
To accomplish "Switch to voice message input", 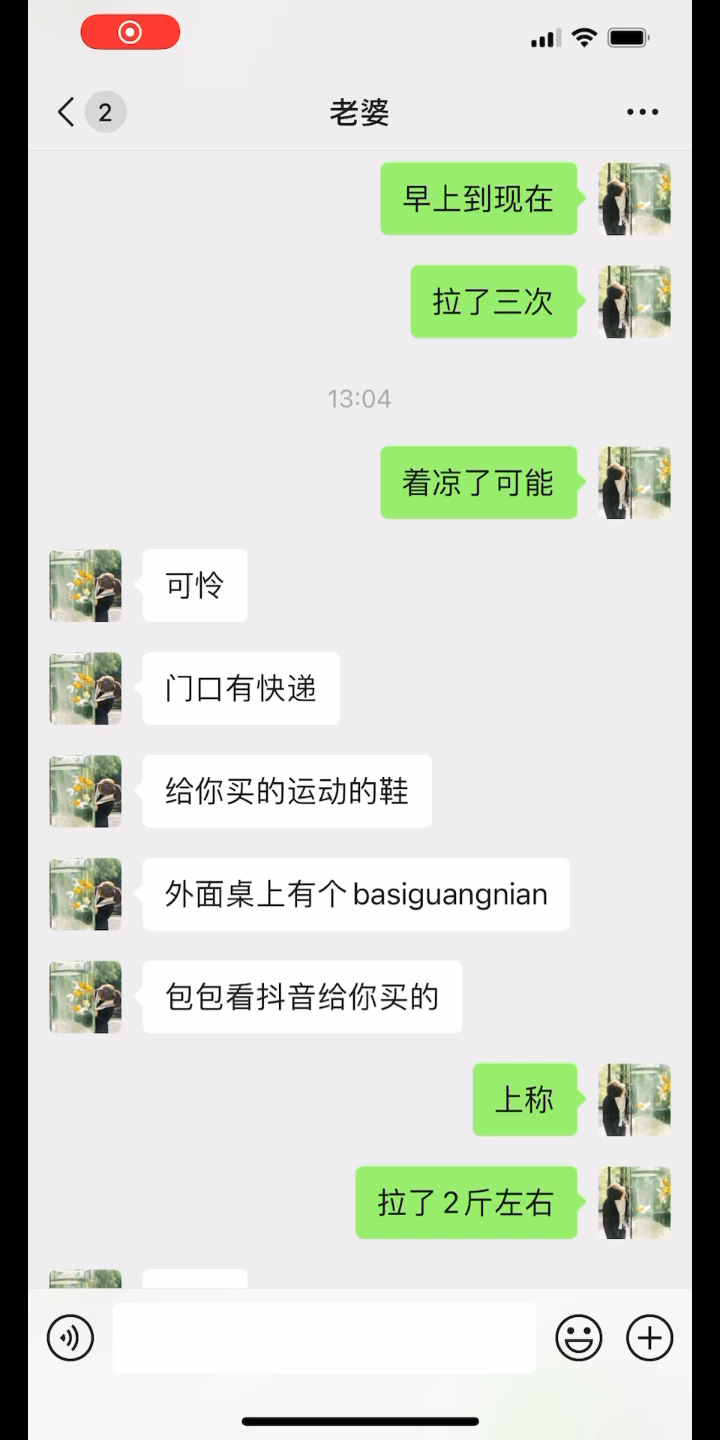I will click(70, 1338).
